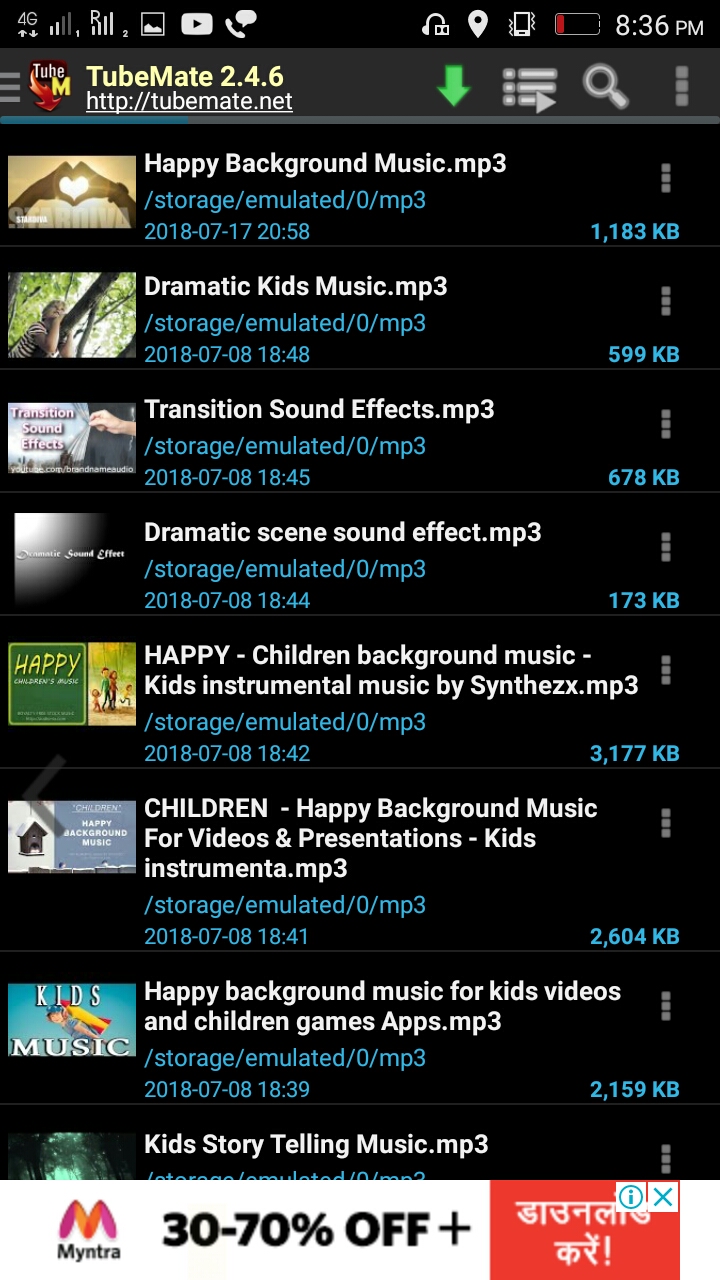Open the toolbar overflow menu
The image size is (720, 1280).
coord(682,87)
